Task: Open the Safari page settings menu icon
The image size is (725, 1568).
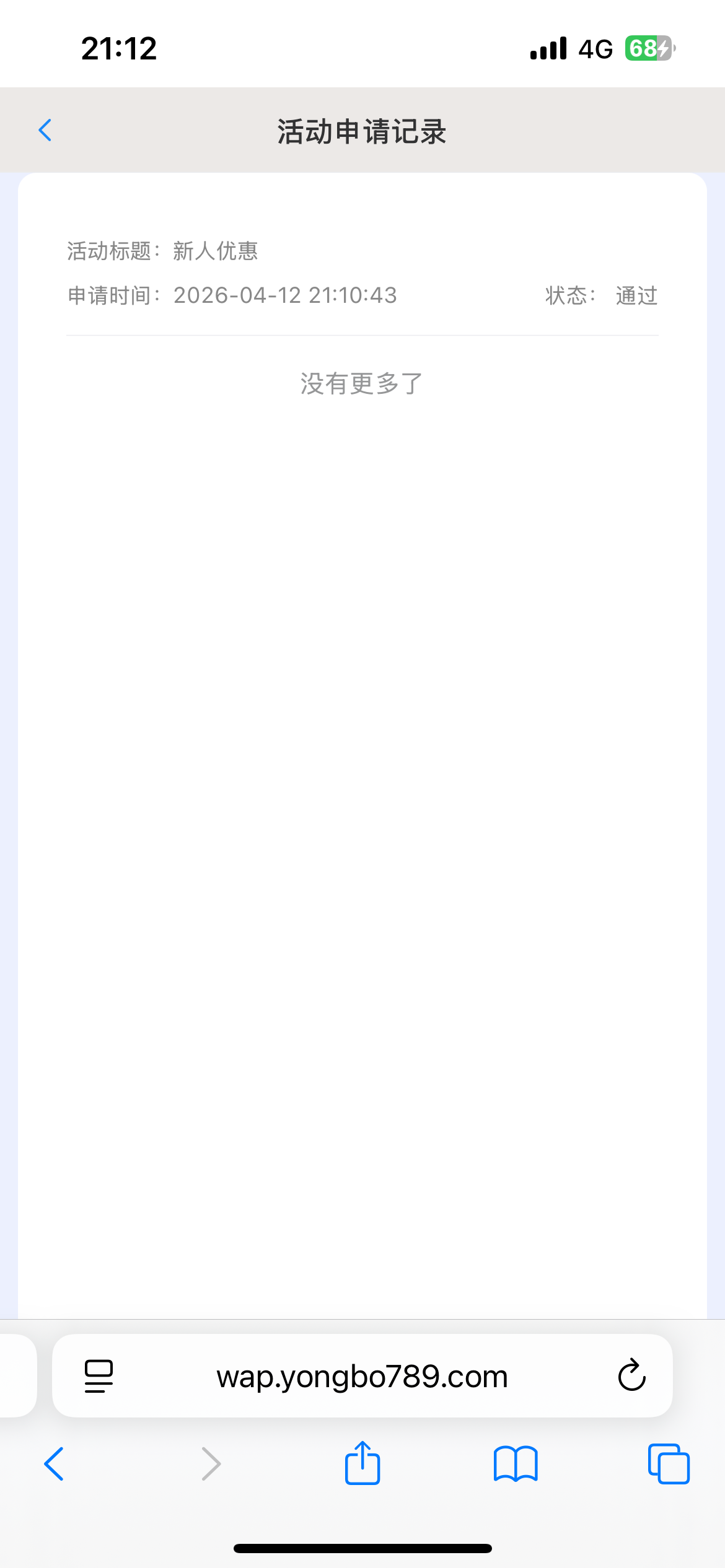Action: (99, 1376)
